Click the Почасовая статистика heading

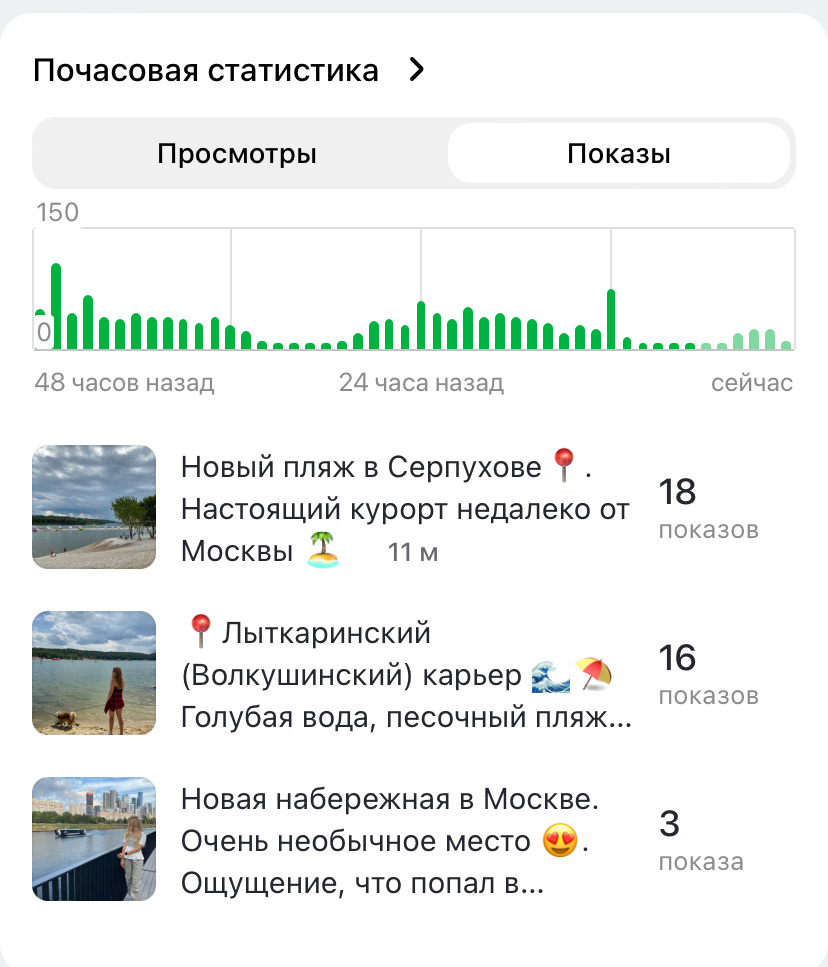pos(204,70)
